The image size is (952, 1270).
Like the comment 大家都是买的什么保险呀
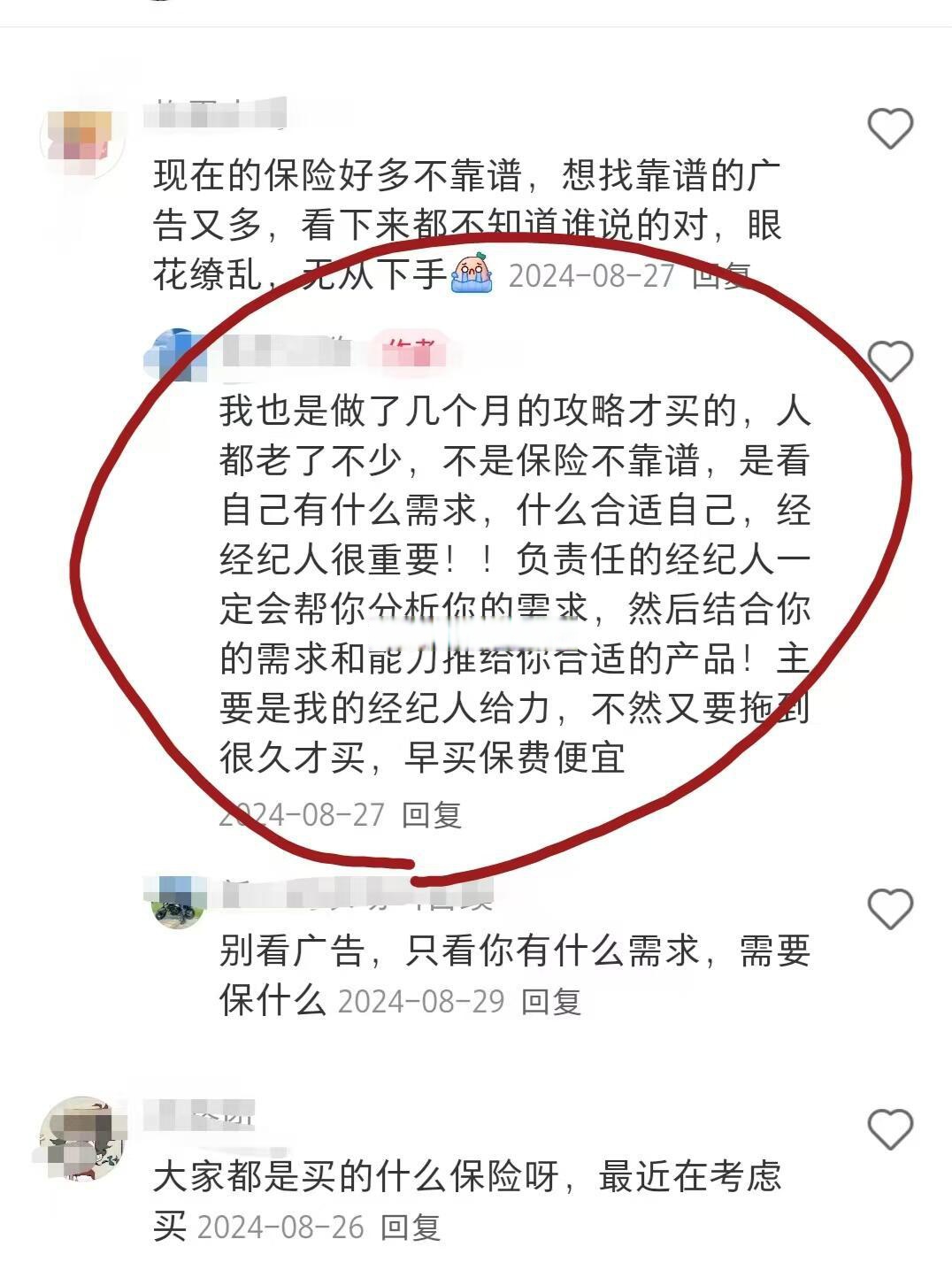[x=889, y=1129]
